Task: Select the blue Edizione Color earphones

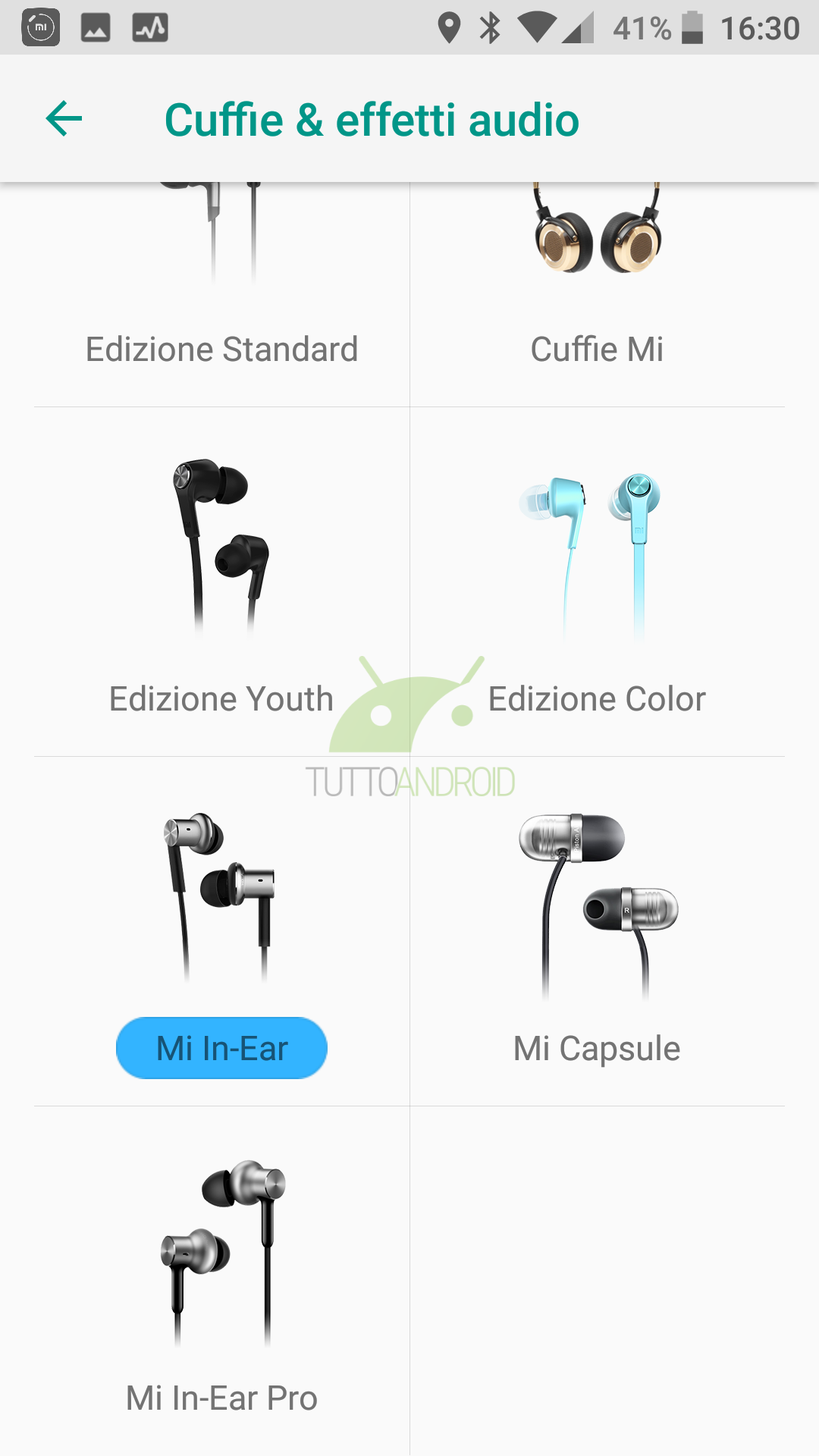Action: pos(598,582)
